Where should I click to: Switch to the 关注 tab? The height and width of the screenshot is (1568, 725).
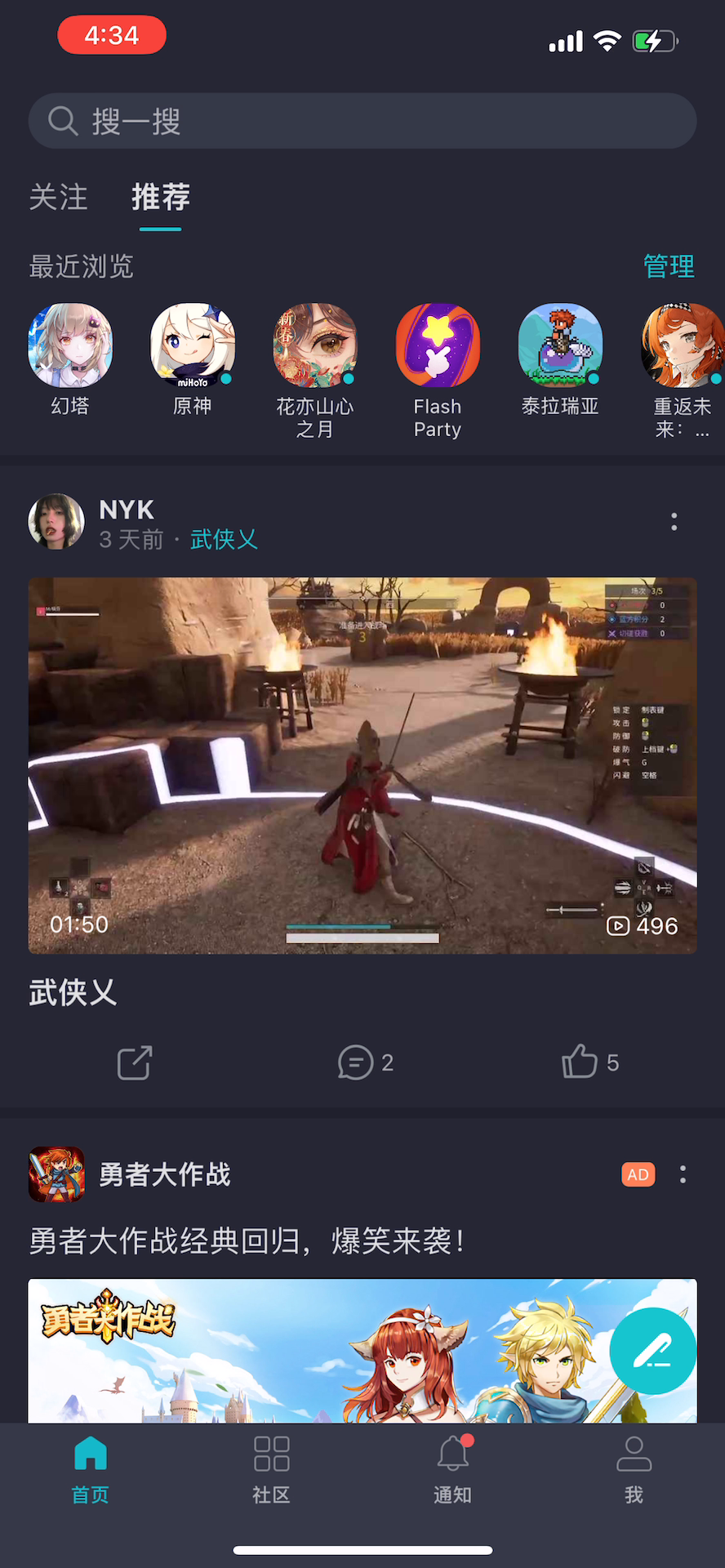click(58, 198)
